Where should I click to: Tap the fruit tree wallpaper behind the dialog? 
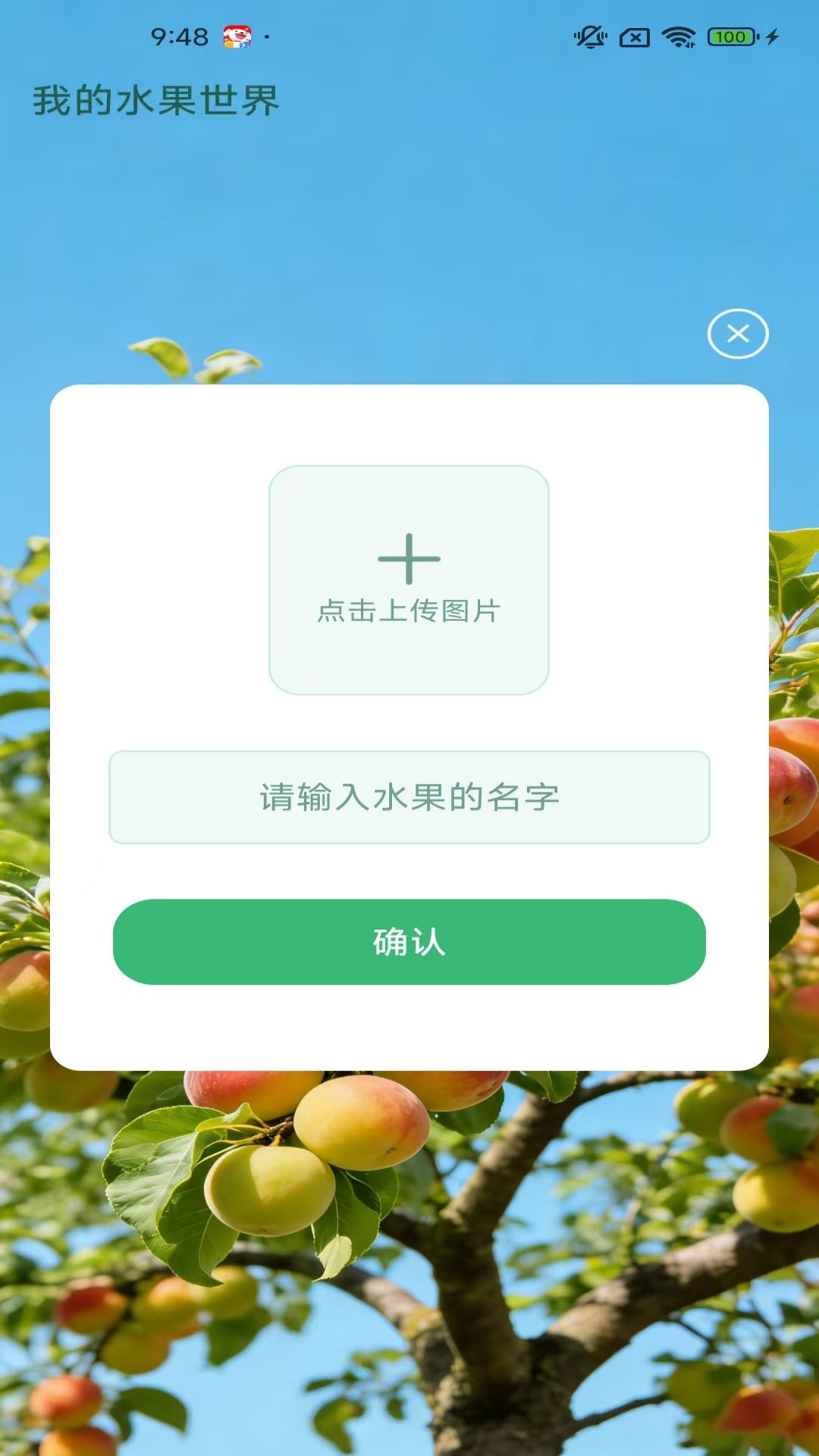409,1289
